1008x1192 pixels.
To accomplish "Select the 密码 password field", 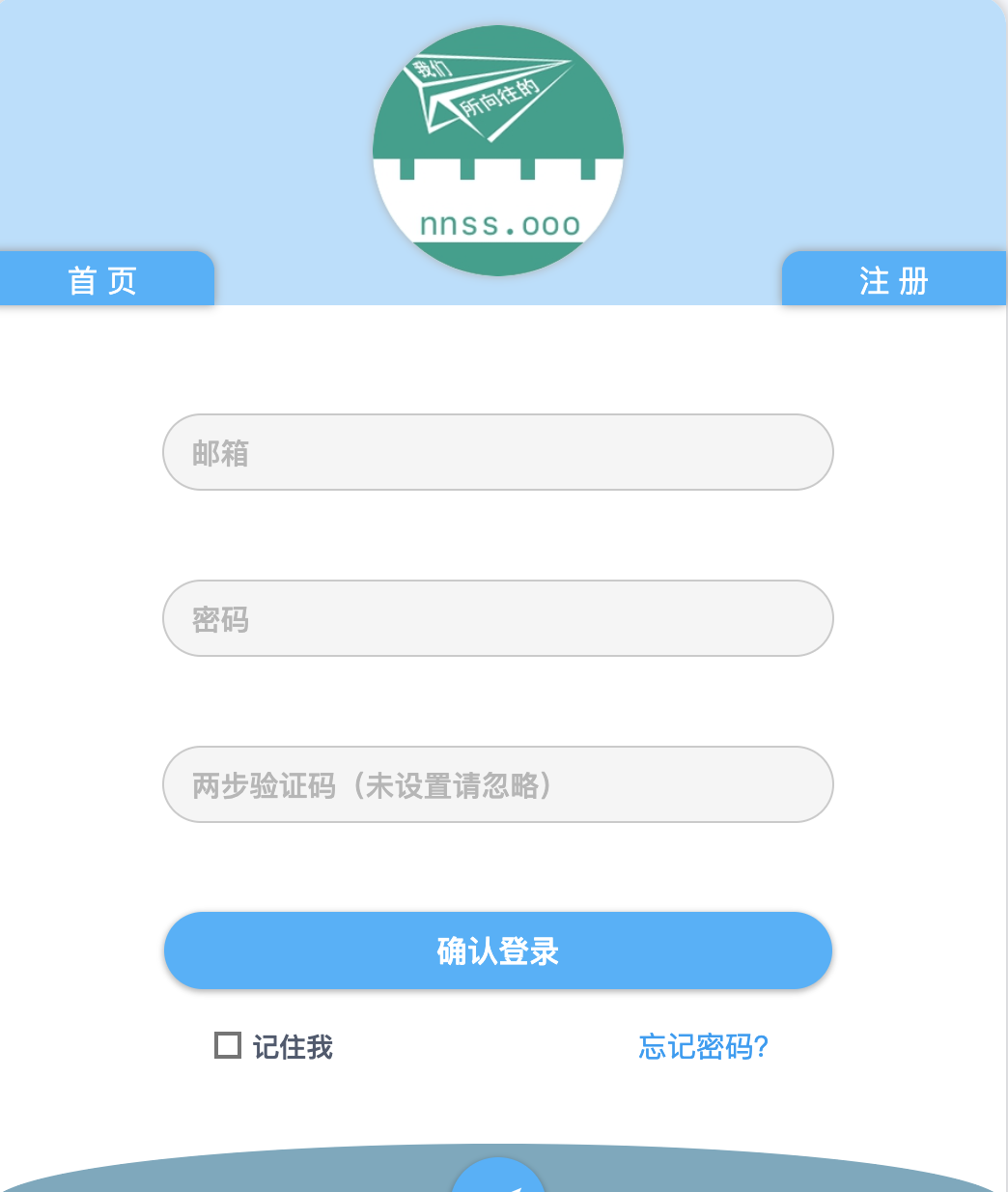I will coord(497,618).
